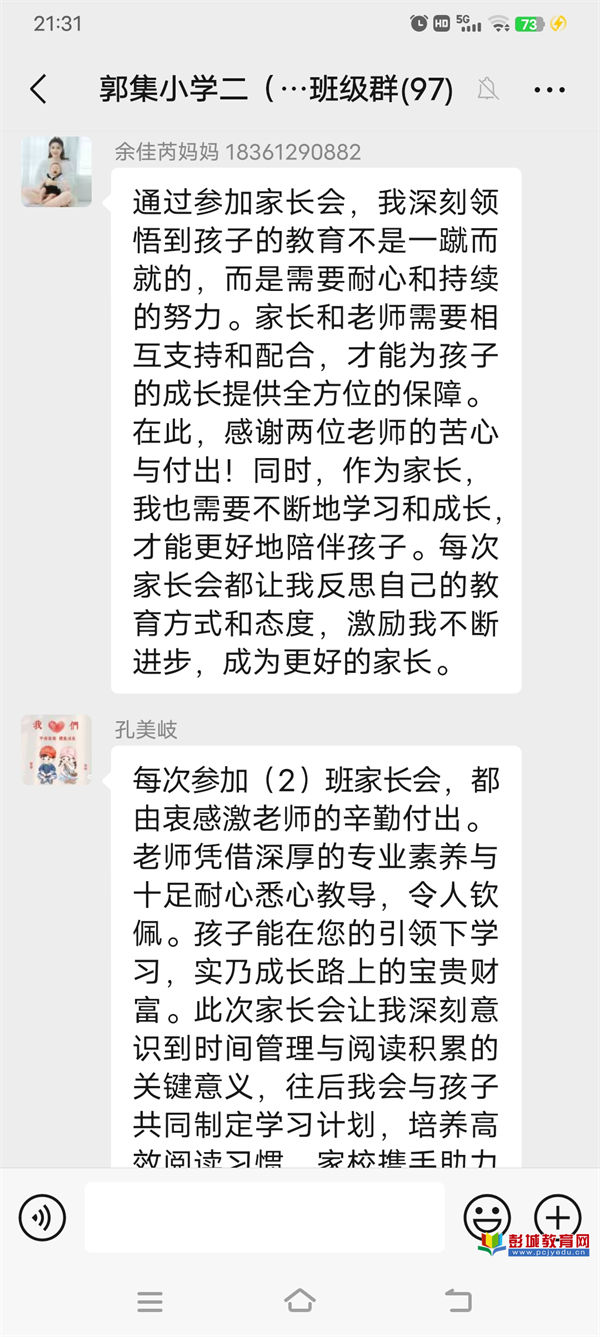
Task: View 孔美岐's profile avatar
Action: point(56,750)
